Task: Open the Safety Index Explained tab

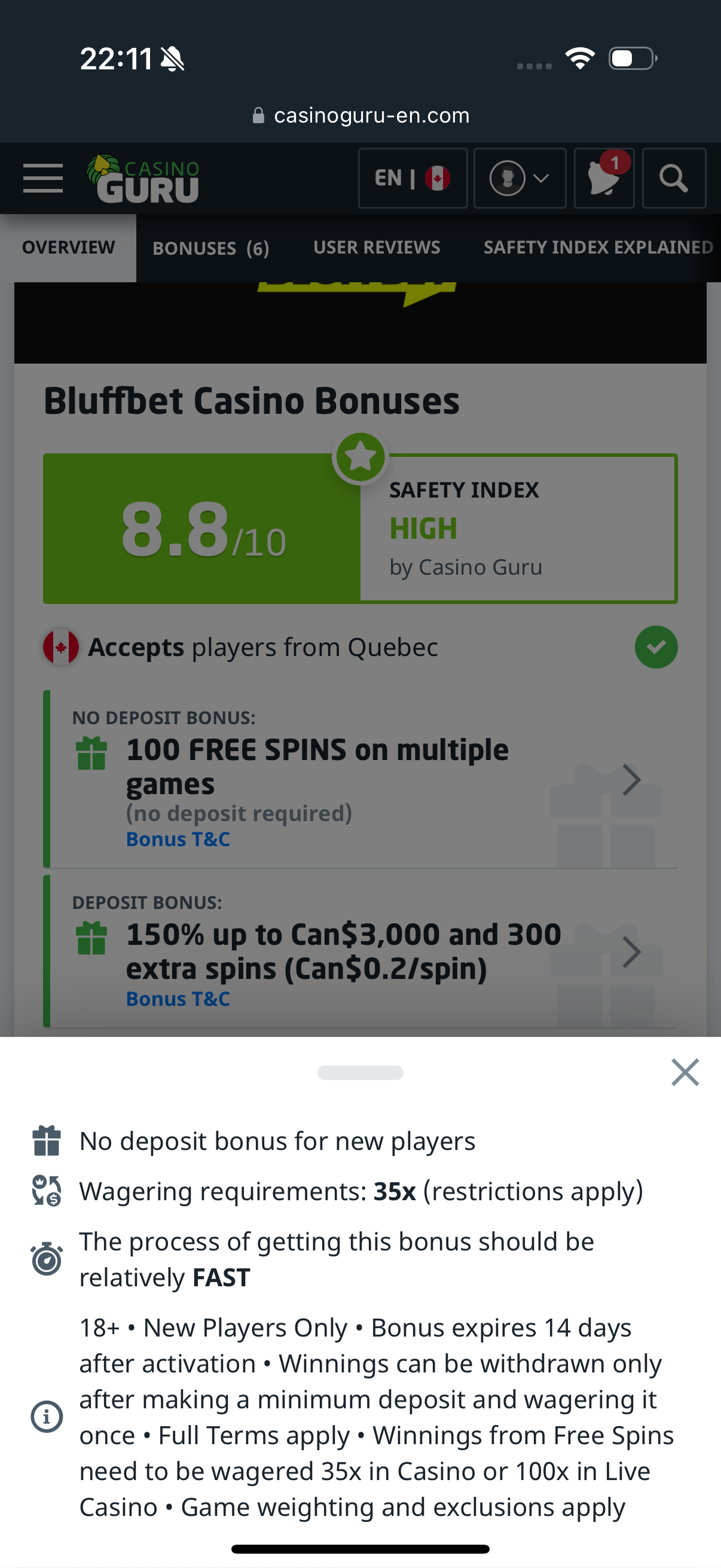Action: point(597,247)
